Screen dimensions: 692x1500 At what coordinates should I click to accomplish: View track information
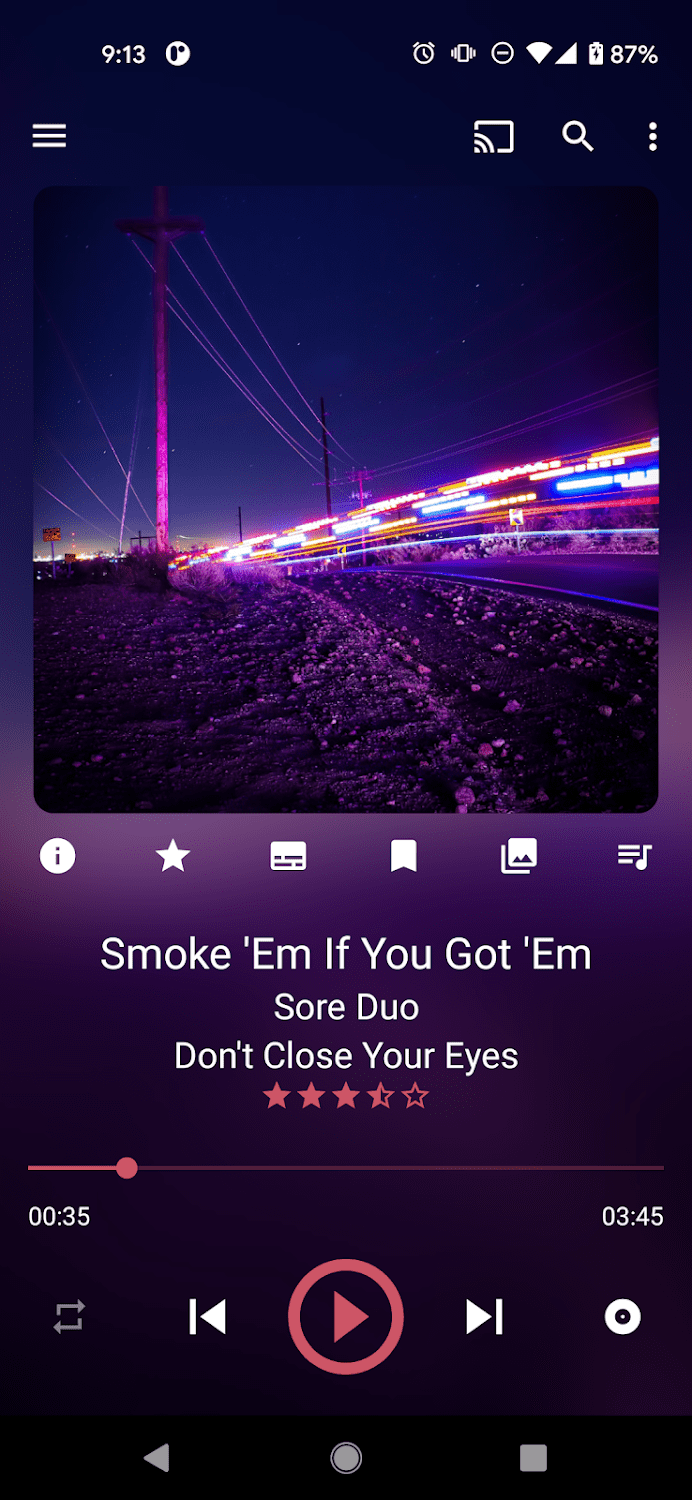[58, 856]
